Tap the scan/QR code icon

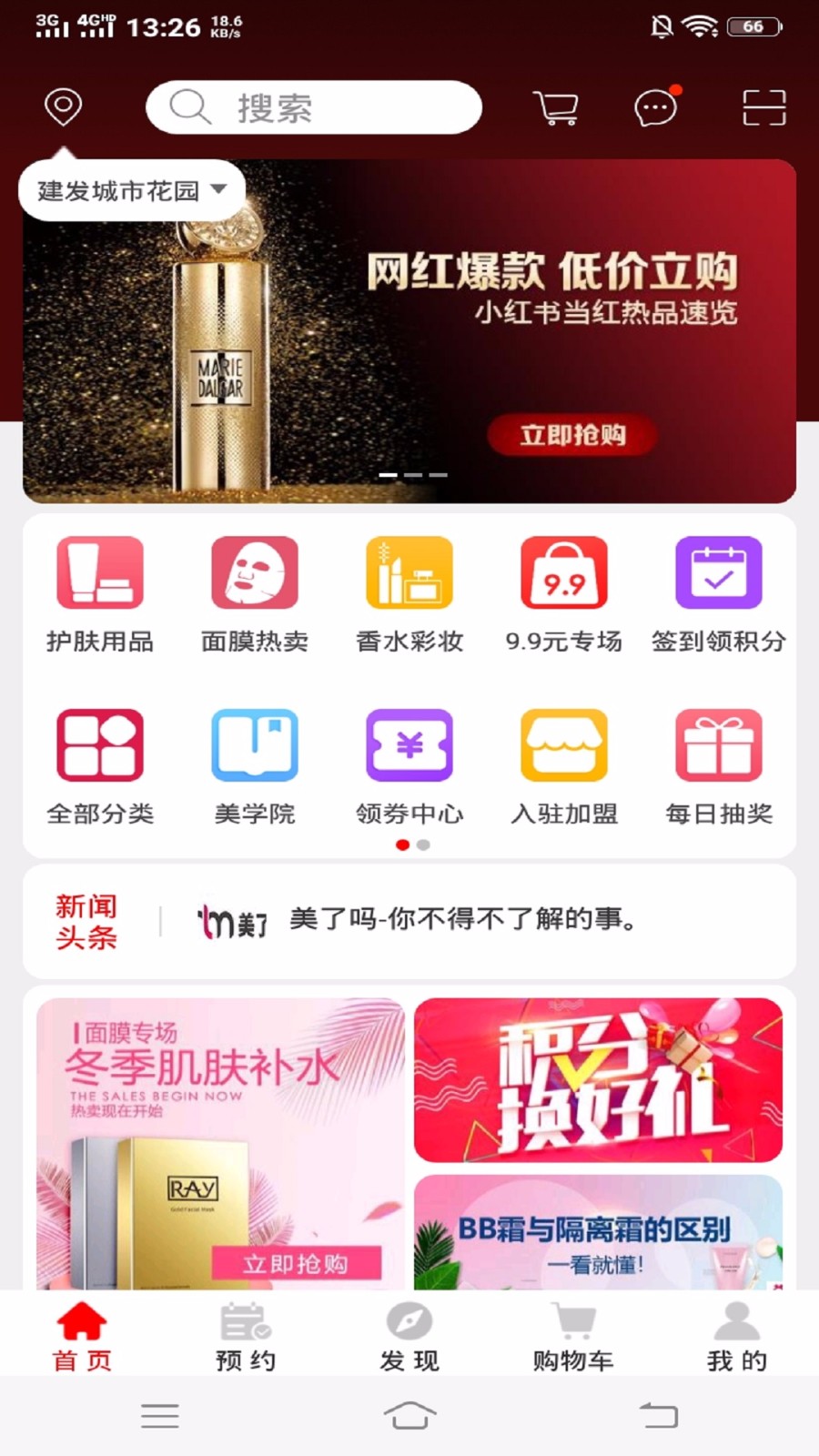point(763,106)
